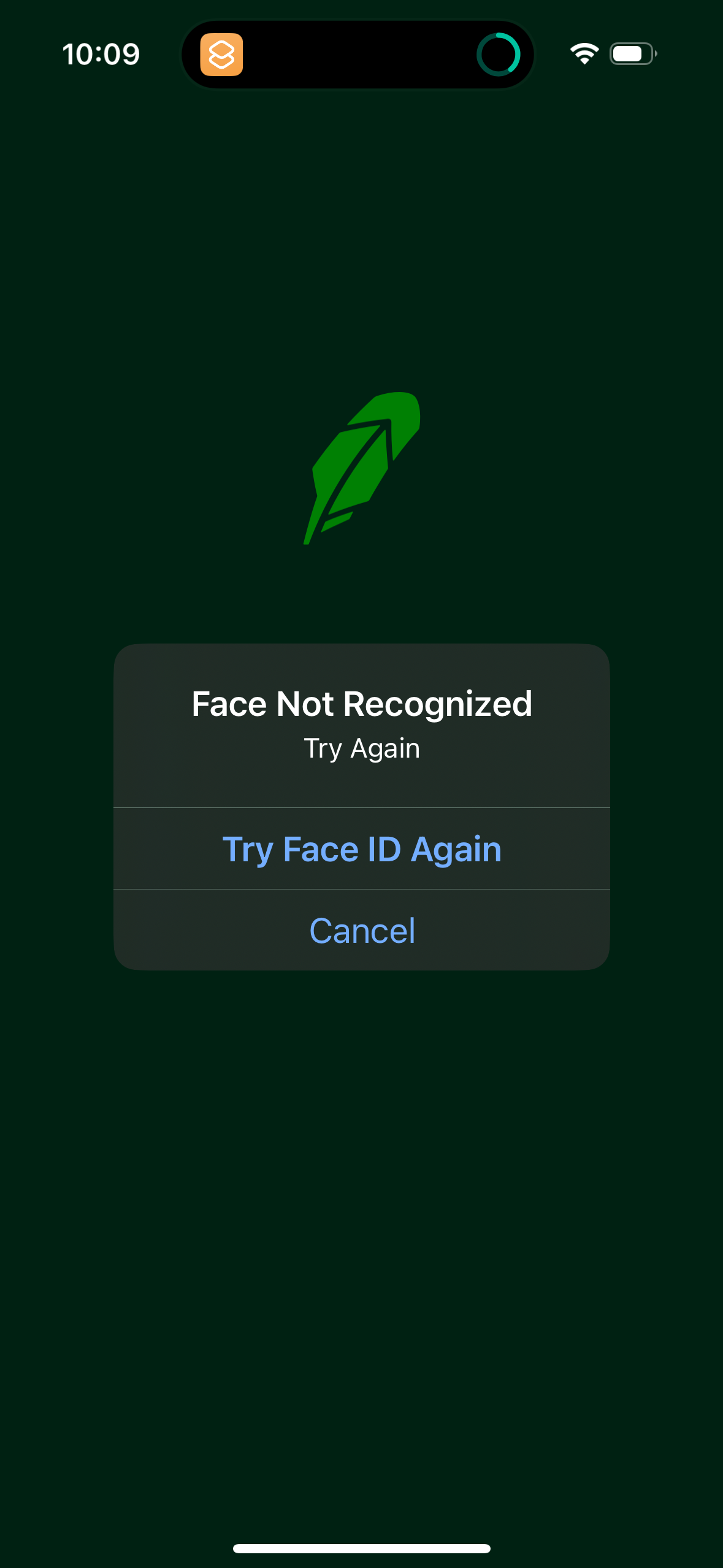Screen dimensions: 723x1568
Task: Tap the Wi-Fi status icon
Action: click(x=583, y=54)
